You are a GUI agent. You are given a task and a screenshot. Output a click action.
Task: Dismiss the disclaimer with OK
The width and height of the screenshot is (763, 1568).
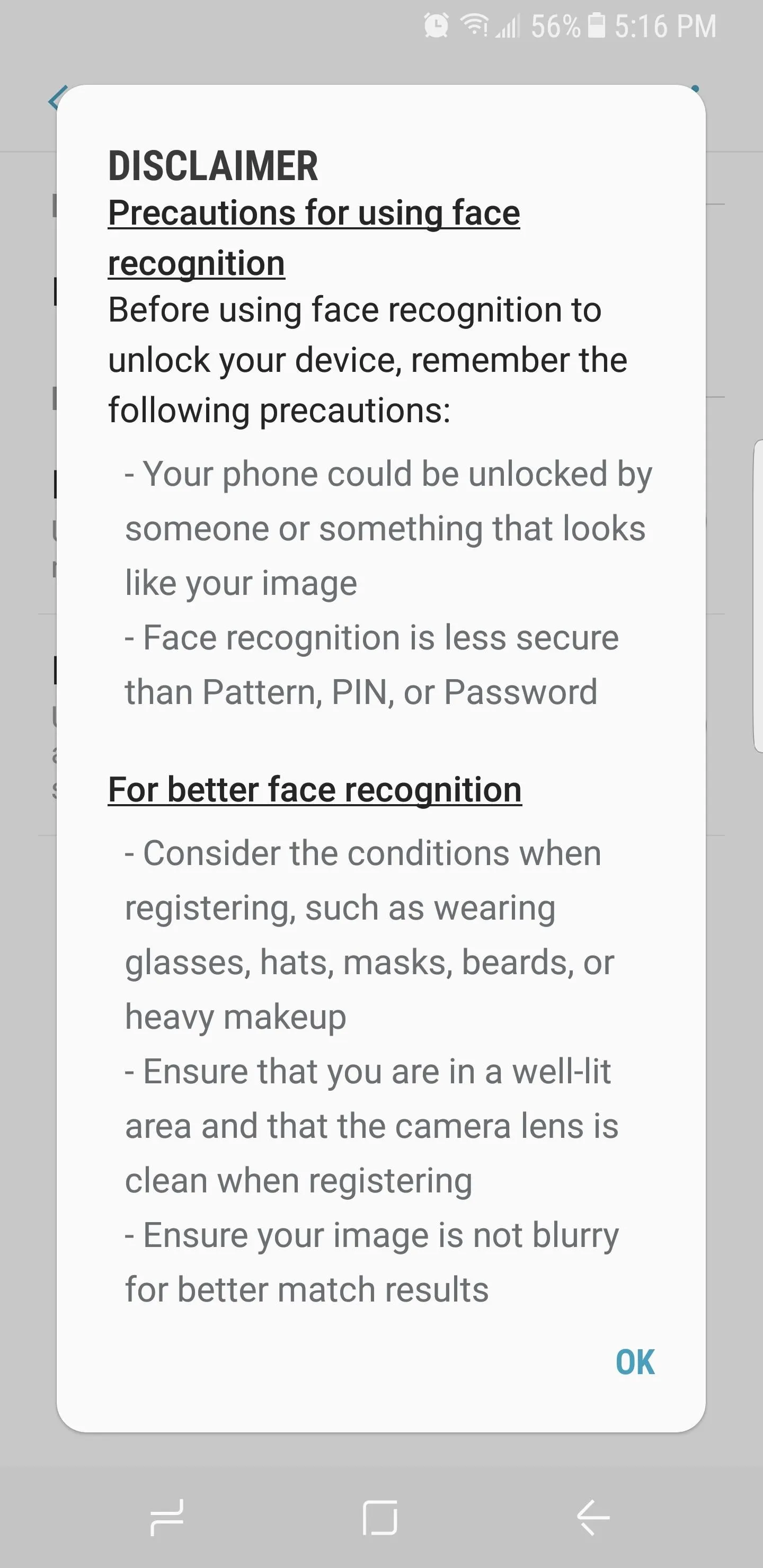click(x=635, y=1362)
